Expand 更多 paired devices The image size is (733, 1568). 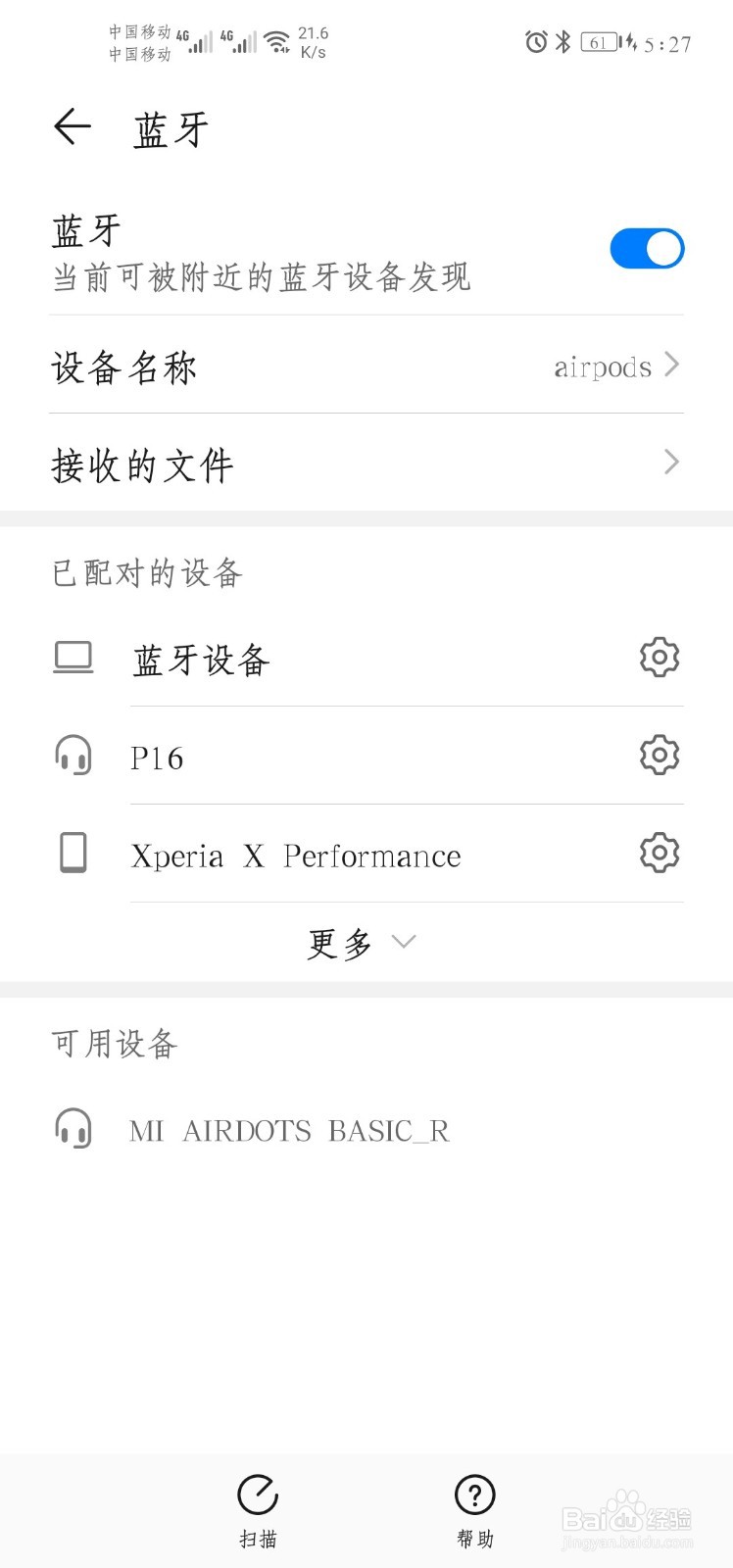(x=361, y=943)
